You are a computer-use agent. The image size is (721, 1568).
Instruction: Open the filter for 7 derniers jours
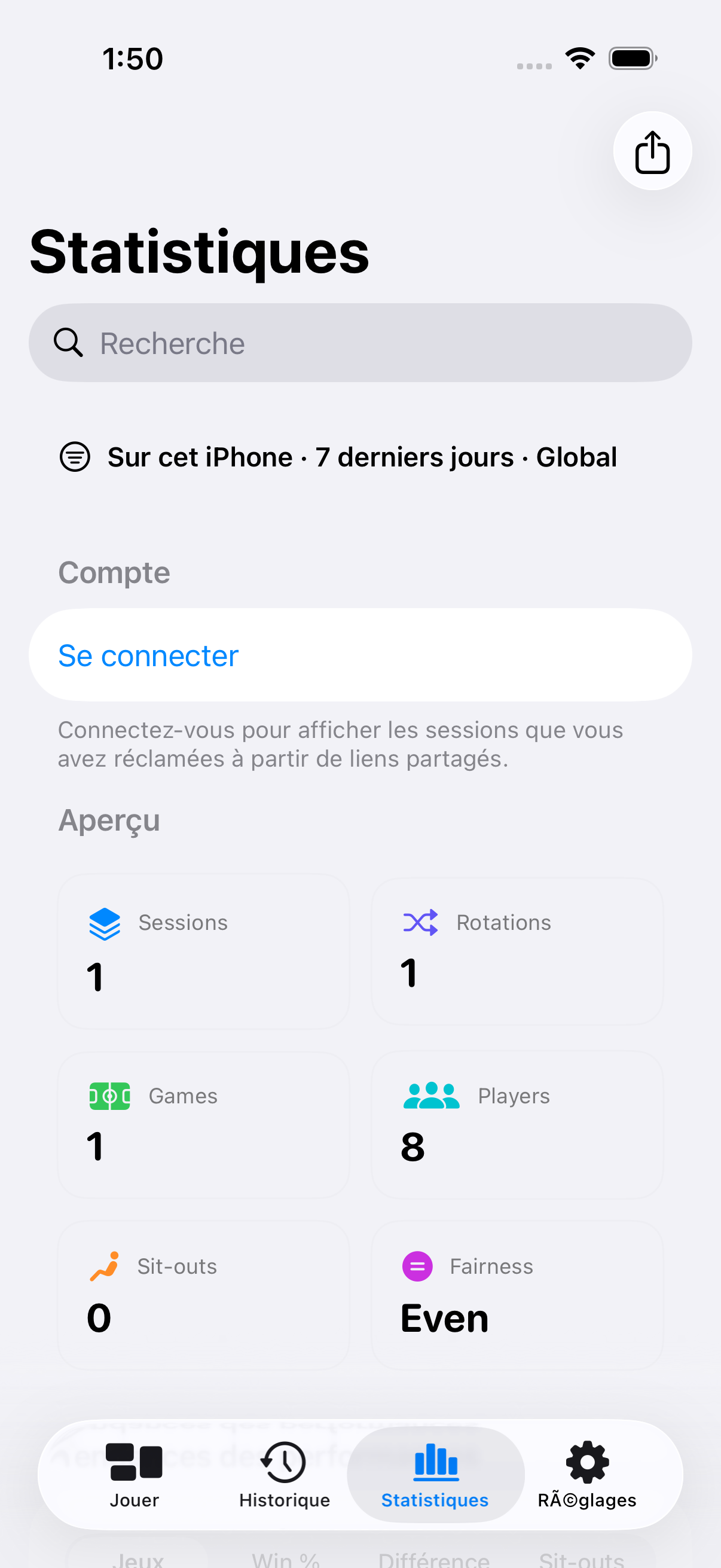point(339,457)
